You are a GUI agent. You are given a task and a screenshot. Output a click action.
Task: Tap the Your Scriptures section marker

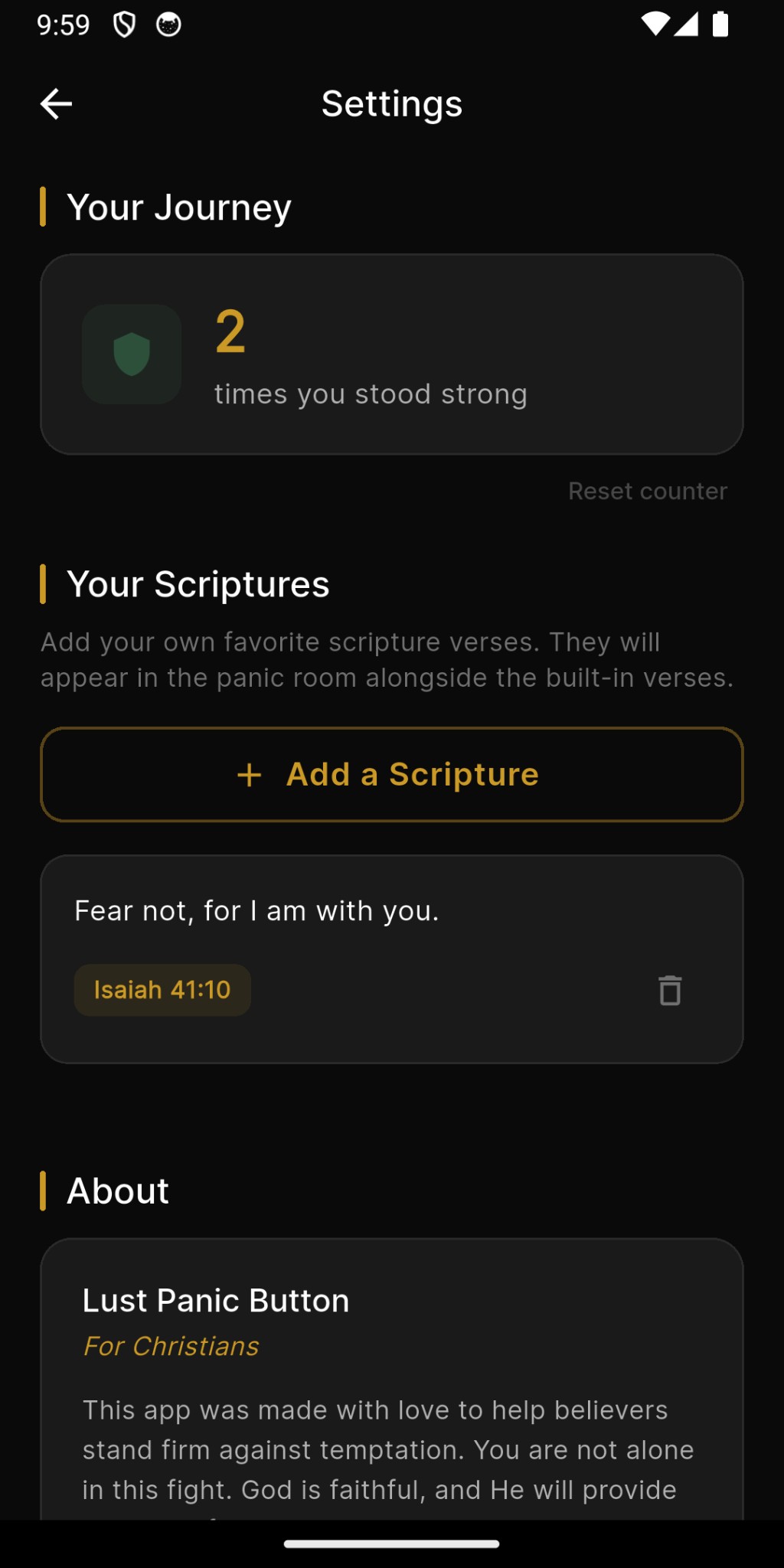pyautogui.click(x=44, y=583)
